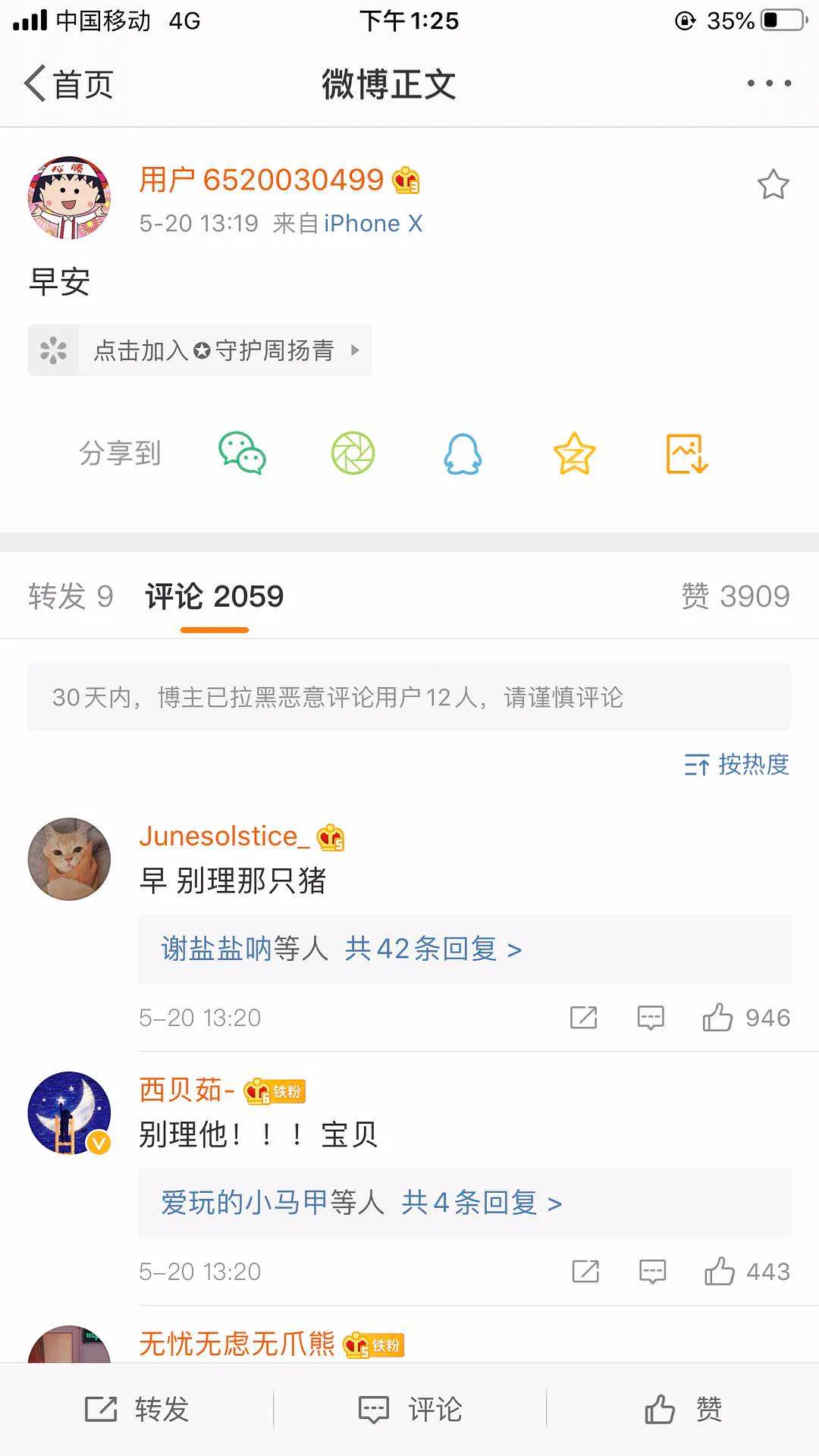The image size is (819, 1456).
Task: Open more options with the ellipsis icon
Action: click(x=767, y=83)
